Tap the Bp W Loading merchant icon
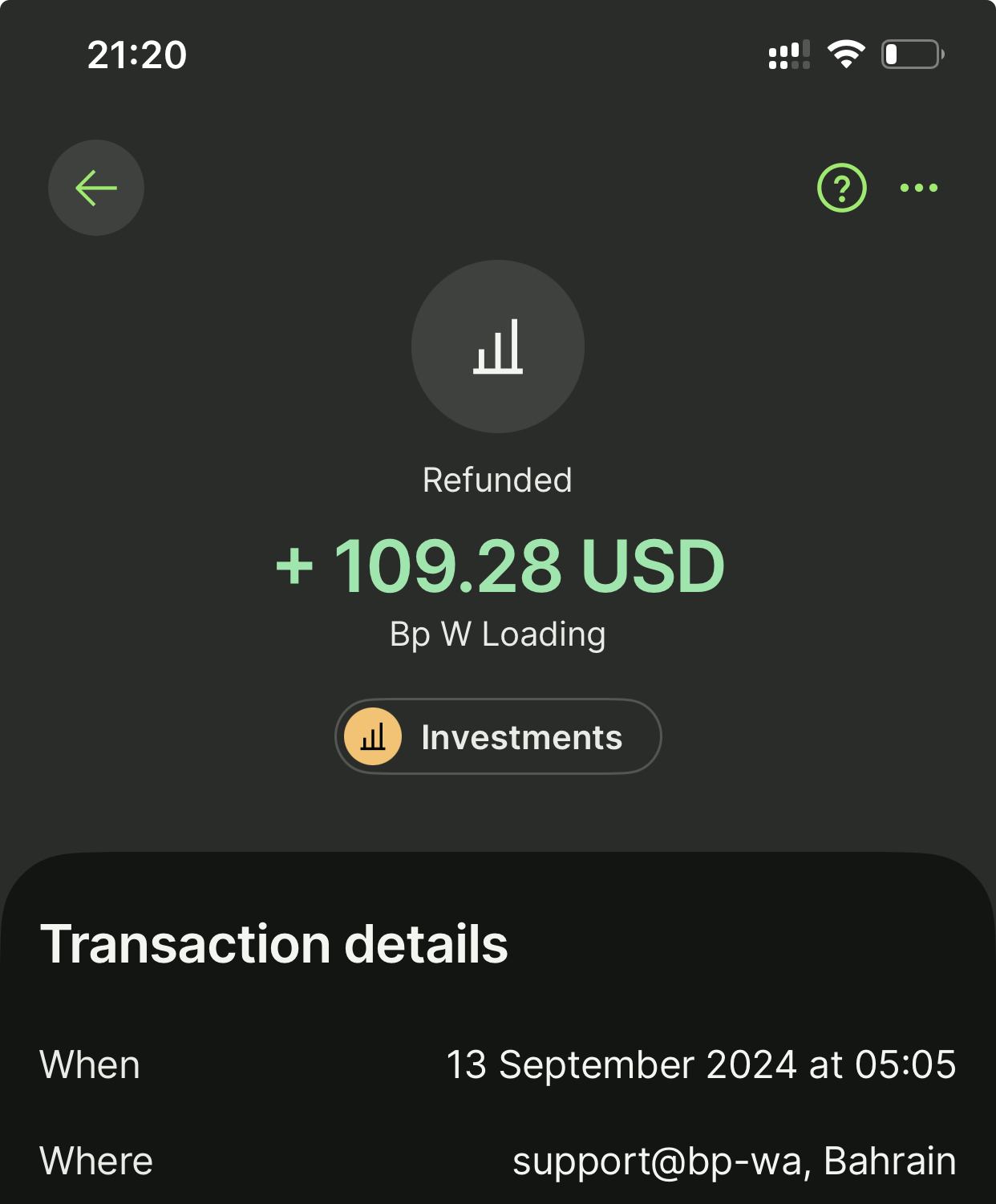The height and width of the screenshot is (1204, 996). coord(498,347)
